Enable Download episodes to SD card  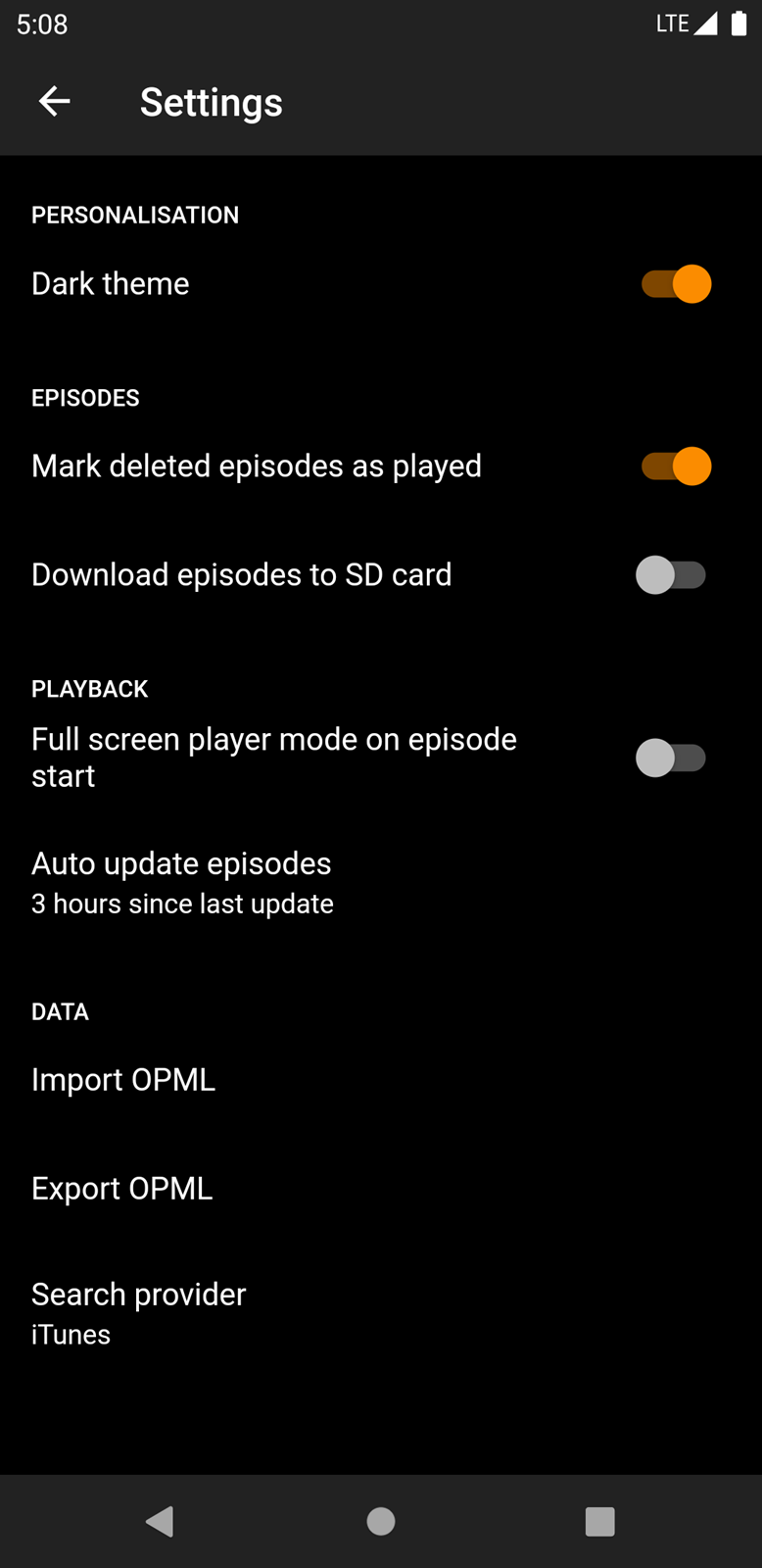click(671, 575)
